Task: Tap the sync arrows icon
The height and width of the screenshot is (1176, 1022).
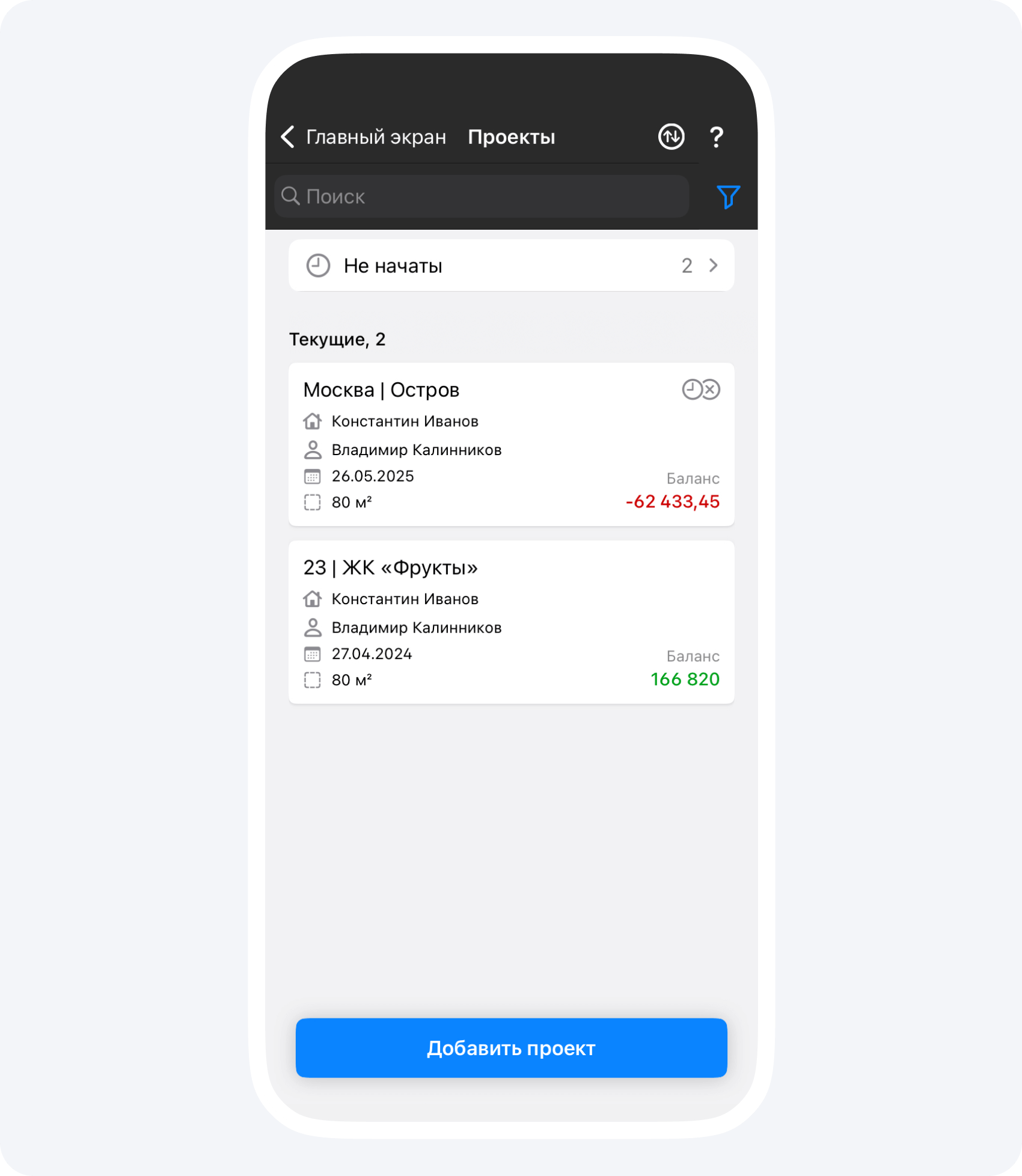Action: coord(671,137)
